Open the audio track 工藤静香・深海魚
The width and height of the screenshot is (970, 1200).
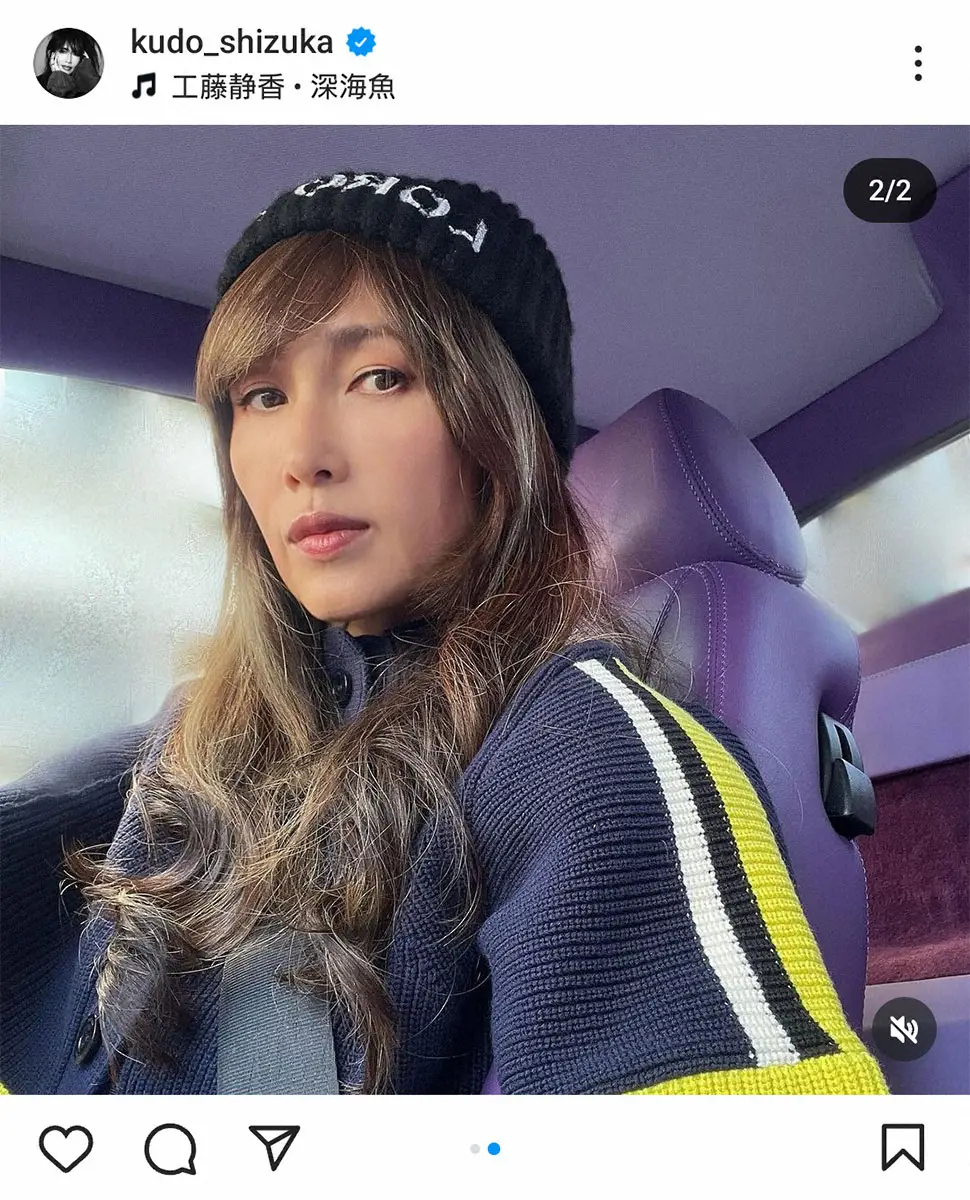283,87
